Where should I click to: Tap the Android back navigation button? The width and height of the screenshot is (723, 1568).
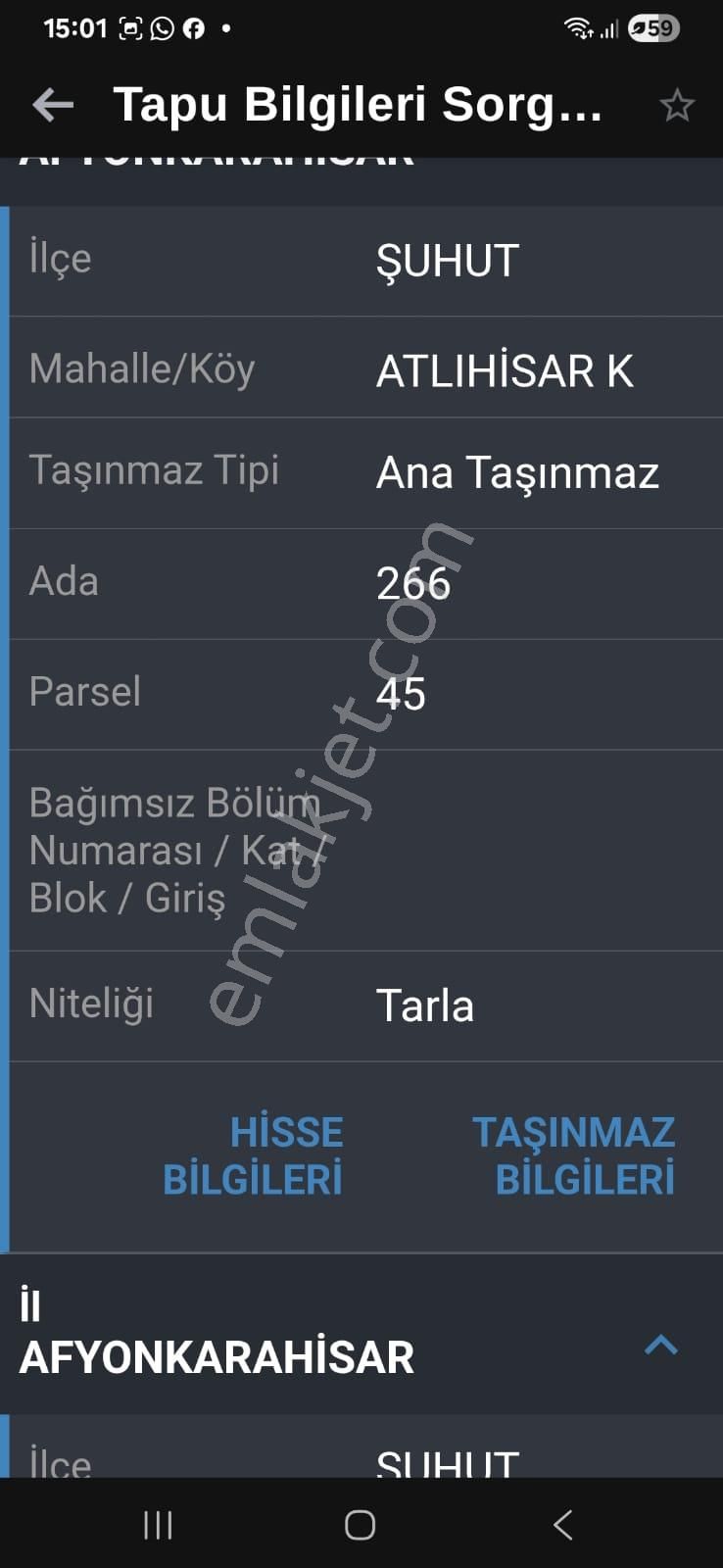[563, 1525]
